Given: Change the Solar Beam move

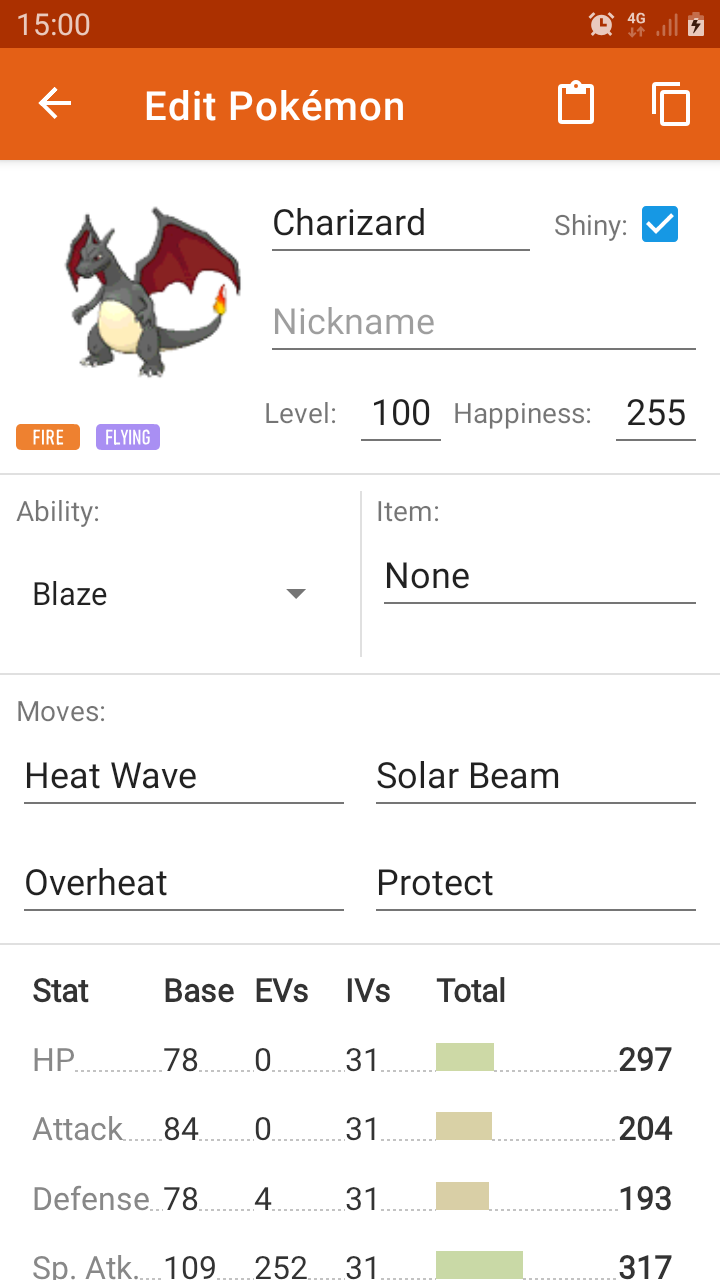Looking at the screenshot, I should coord(535,776).
